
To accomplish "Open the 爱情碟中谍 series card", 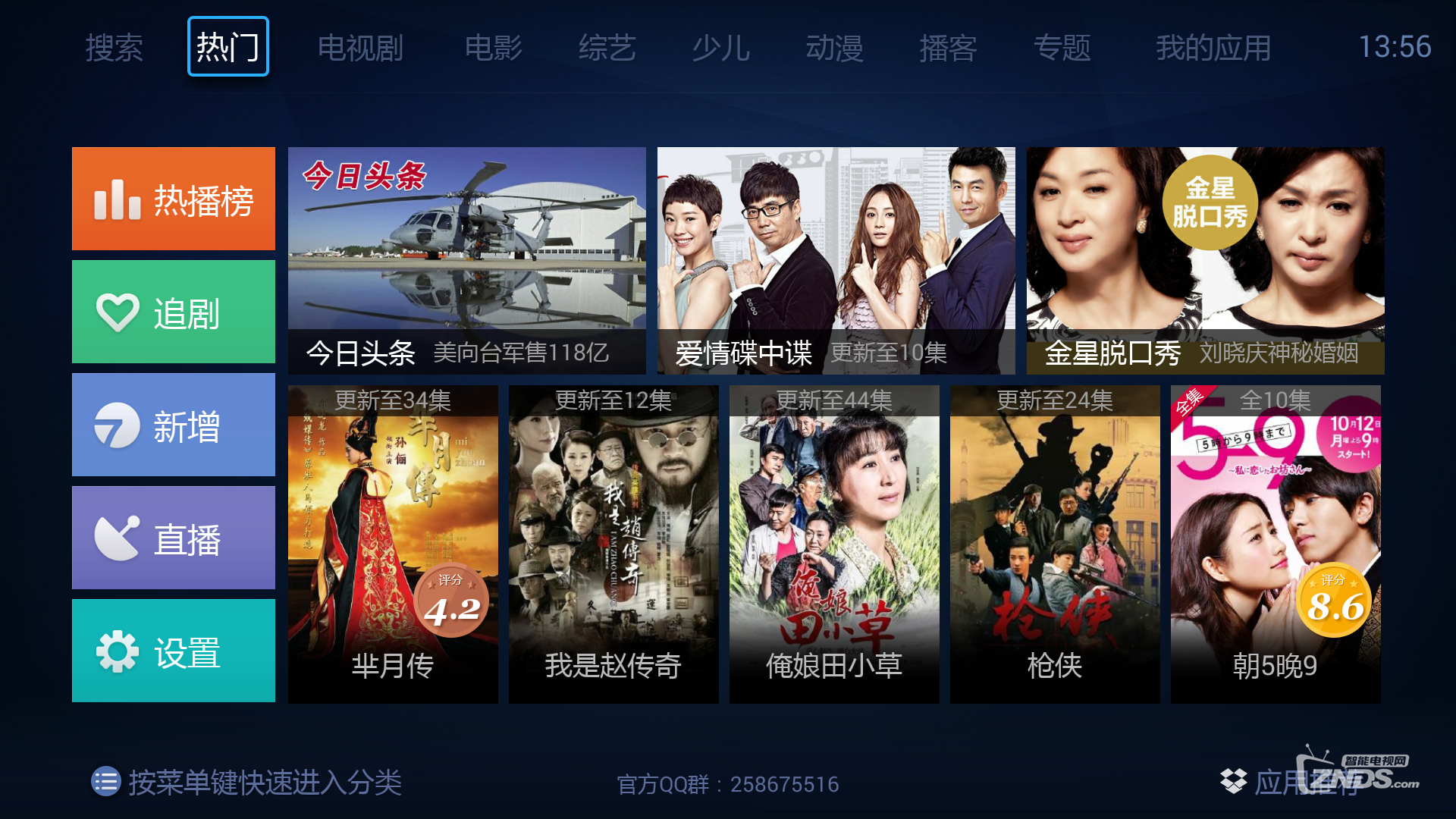I will (836, 260).
